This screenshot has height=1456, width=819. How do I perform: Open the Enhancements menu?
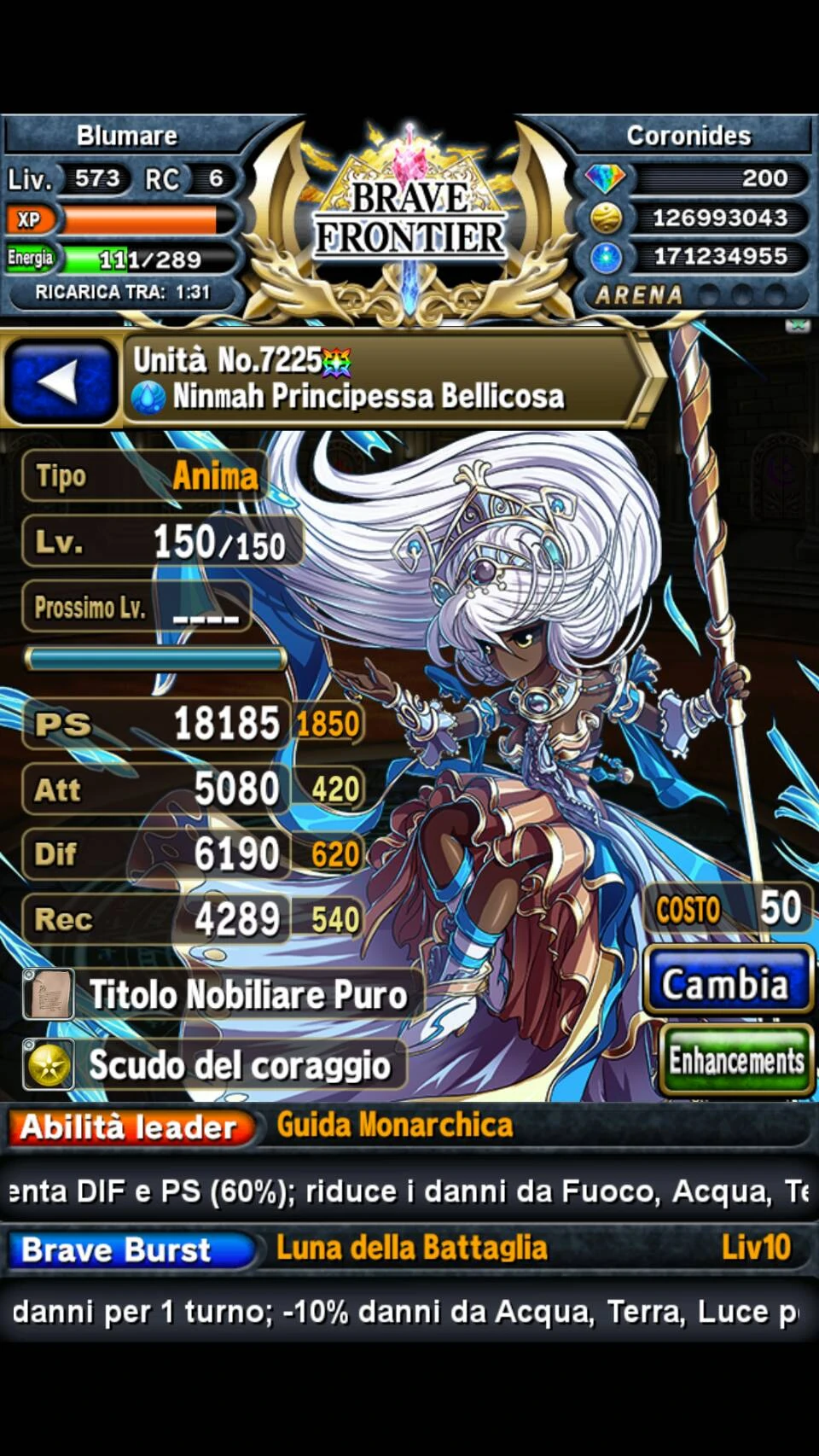[x=735, y=1061]
